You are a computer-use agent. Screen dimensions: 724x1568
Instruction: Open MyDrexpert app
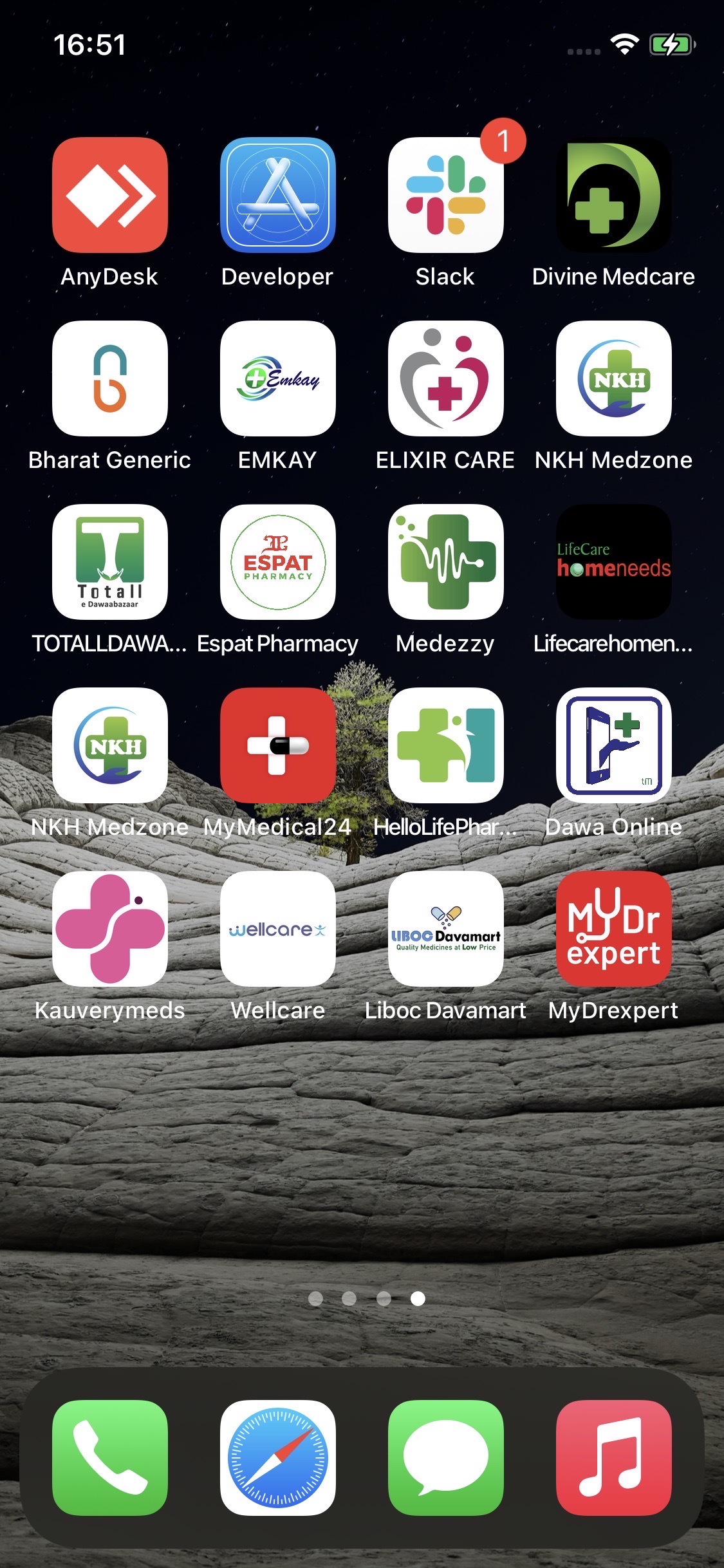[614, 928]
